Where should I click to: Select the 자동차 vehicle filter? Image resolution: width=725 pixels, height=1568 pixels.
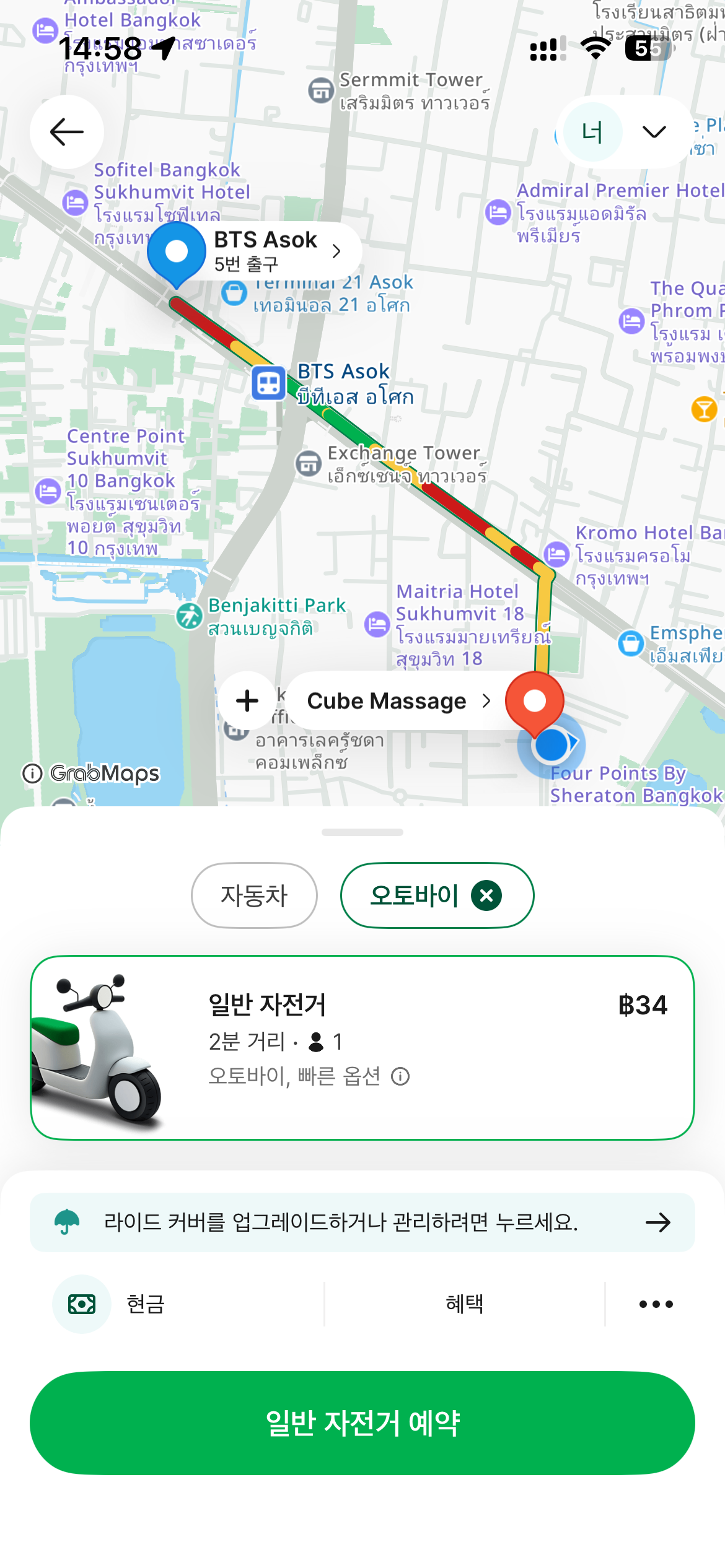(x=254, y=895)
